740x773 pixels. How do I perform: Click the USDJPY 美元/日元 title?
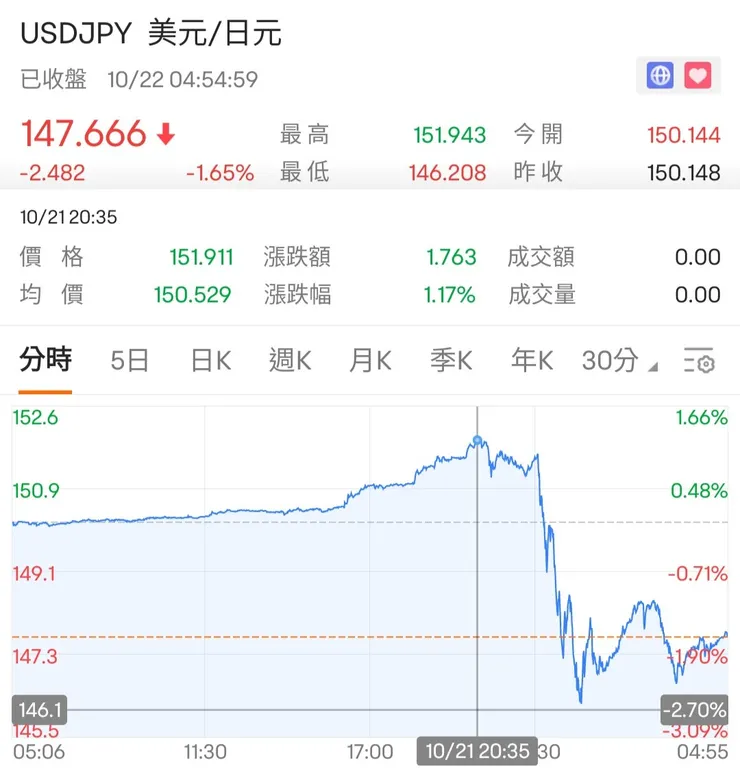[150, 33]
